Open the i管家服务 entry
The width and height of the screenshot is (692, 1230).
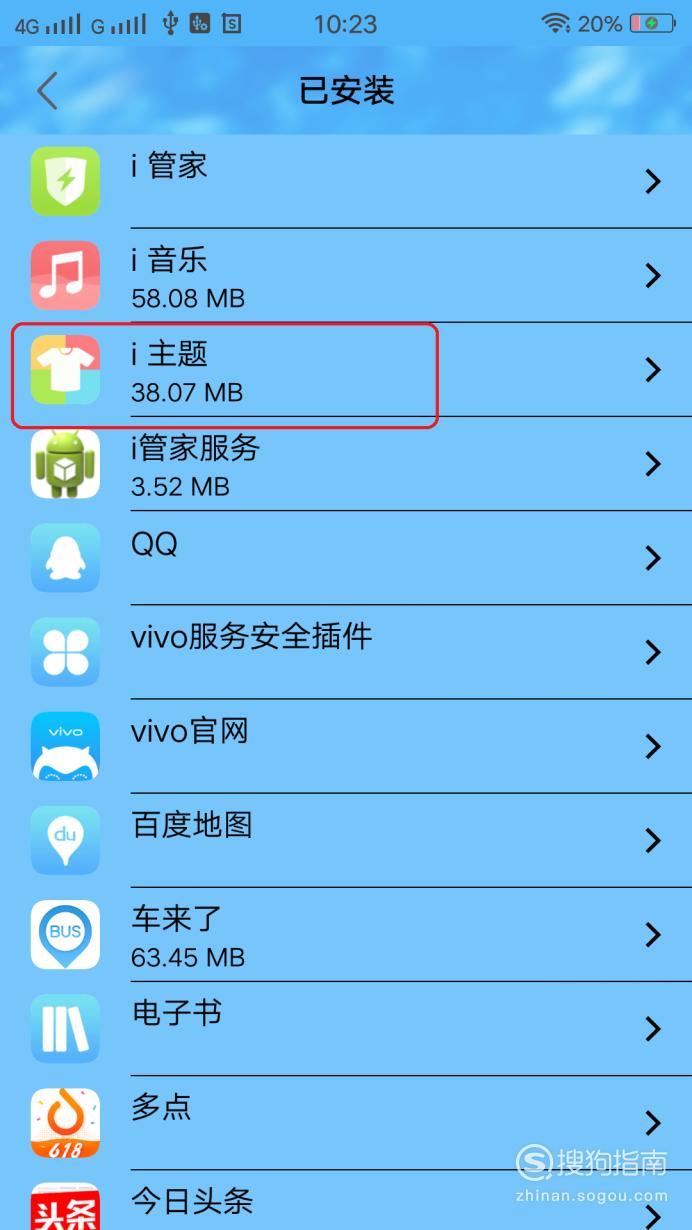(346, 463)
